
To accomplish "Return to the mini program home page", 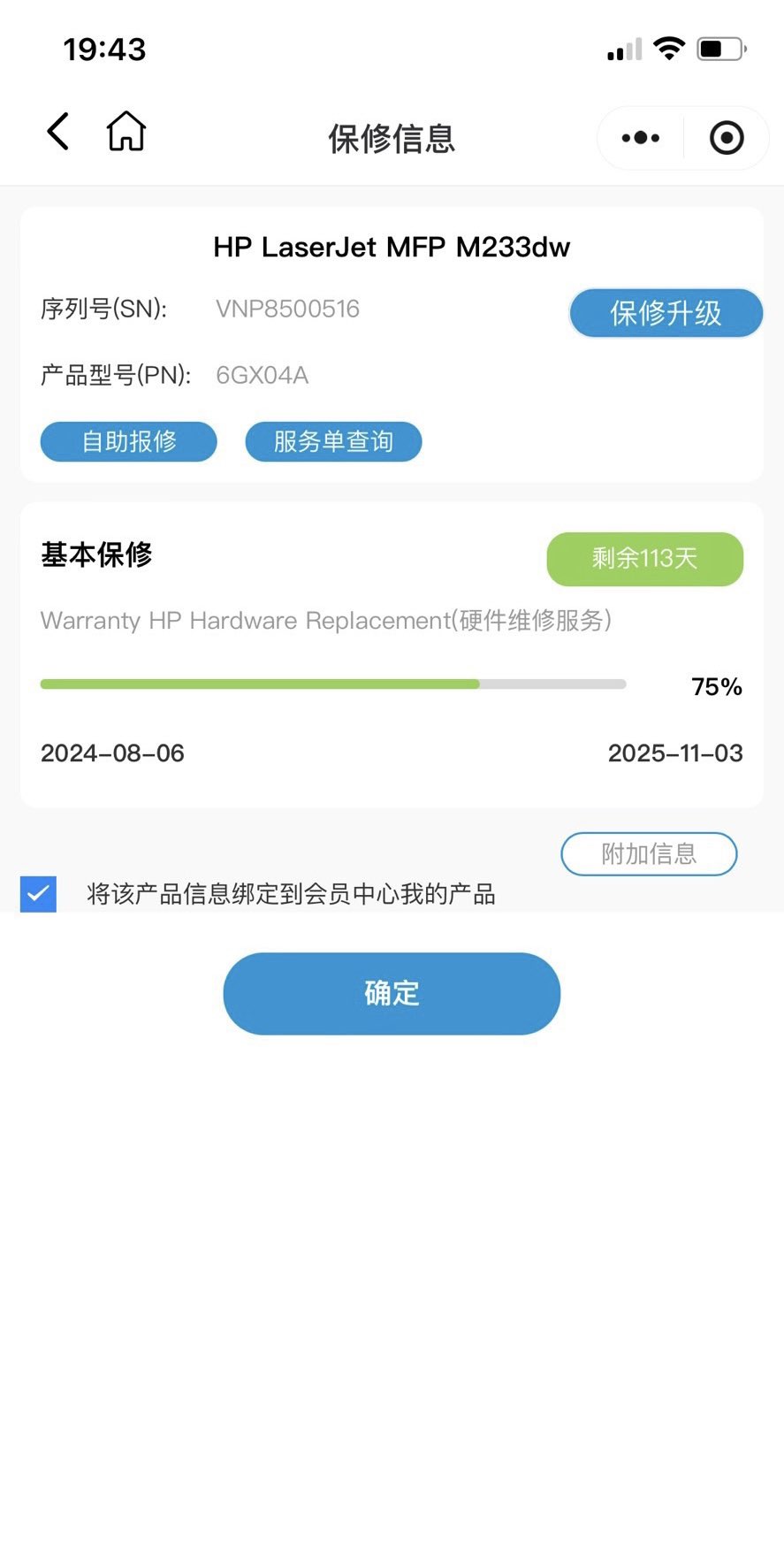I will click(x=126, y=132).
